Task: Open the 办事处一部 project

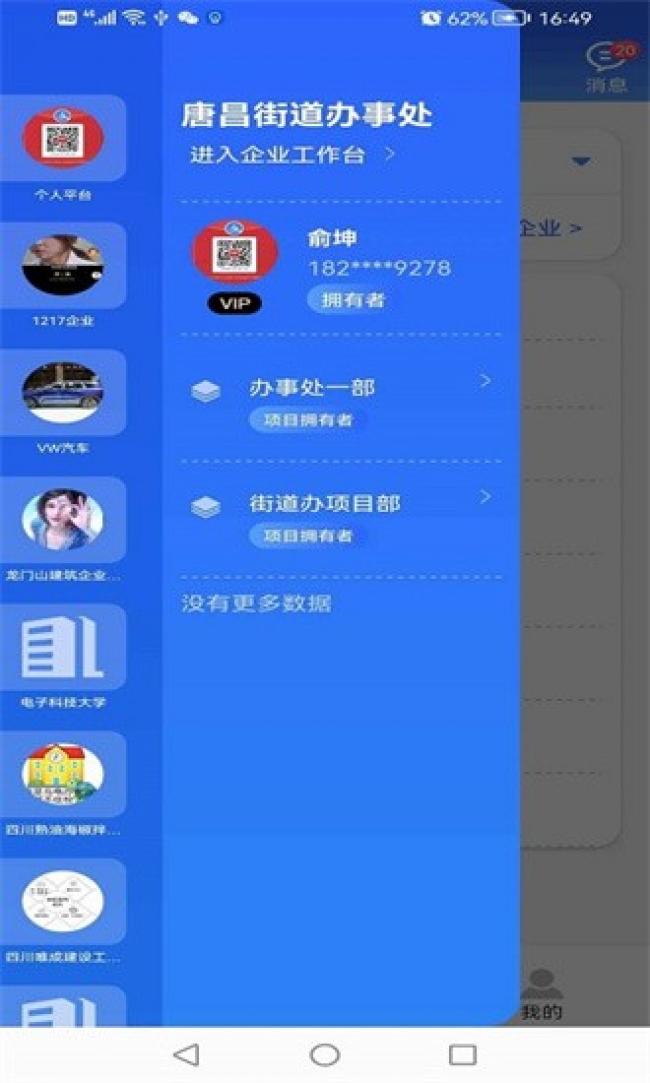Action: coord(340,399)
